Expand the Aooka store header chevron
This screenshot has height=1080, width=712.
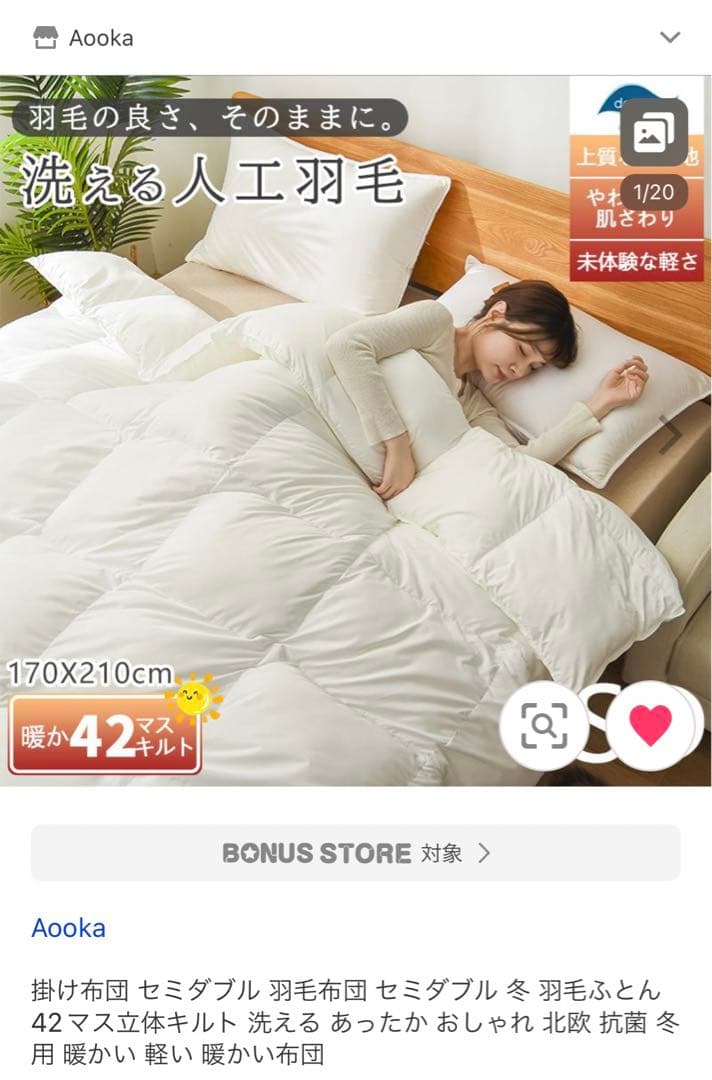pyautogui.click(x=670, y=38)
